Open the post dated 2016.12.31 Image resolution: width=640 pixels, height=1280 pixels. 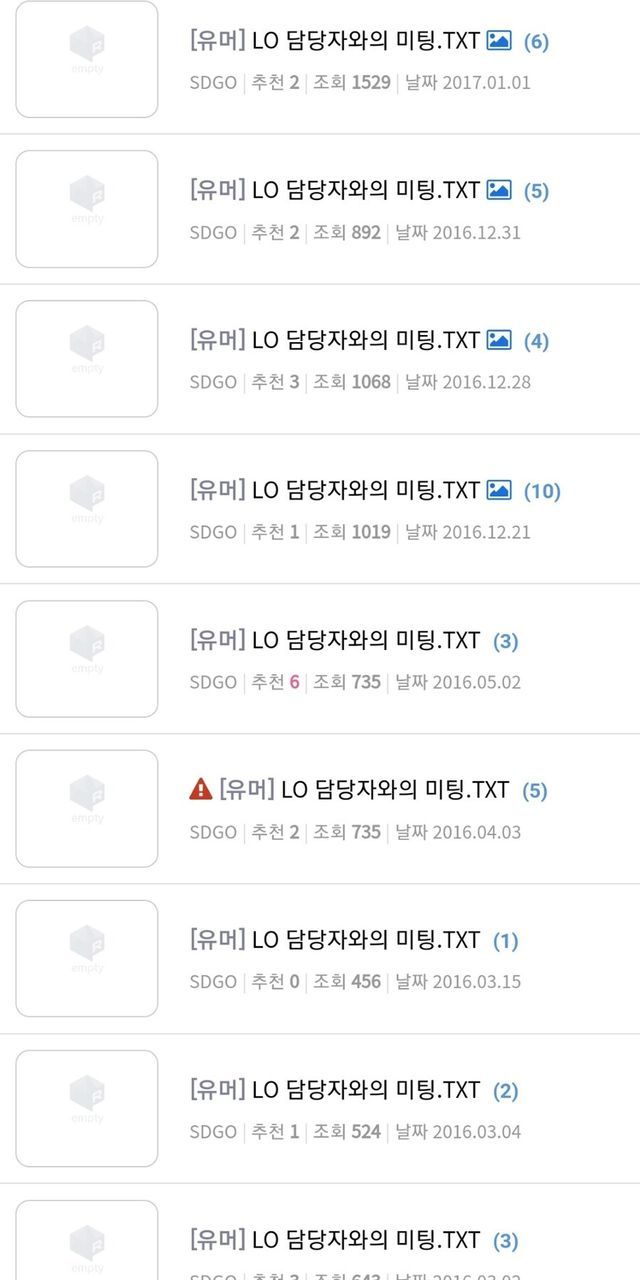click(x=335, y=191)
